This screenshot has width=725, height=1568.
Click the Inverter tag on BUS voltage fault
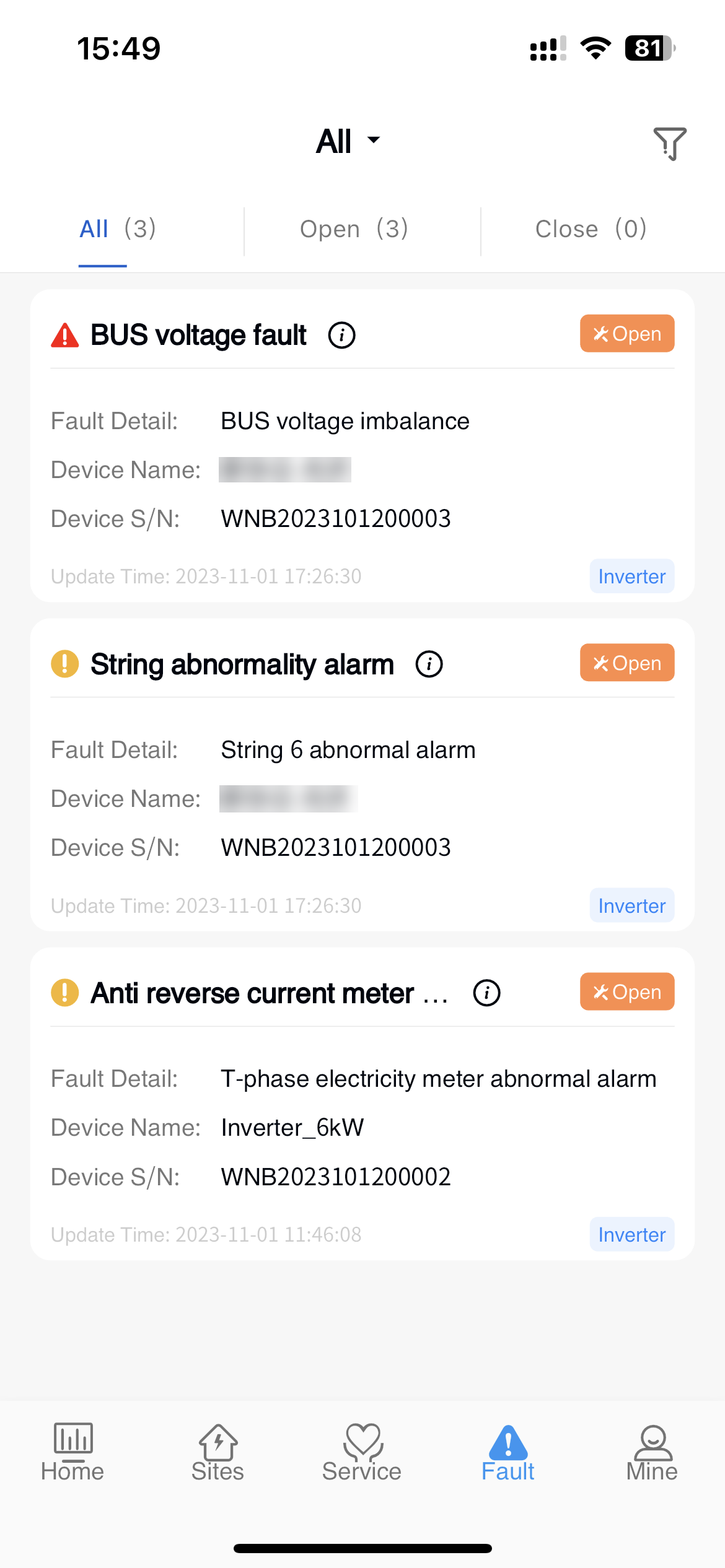pos(631,576)
